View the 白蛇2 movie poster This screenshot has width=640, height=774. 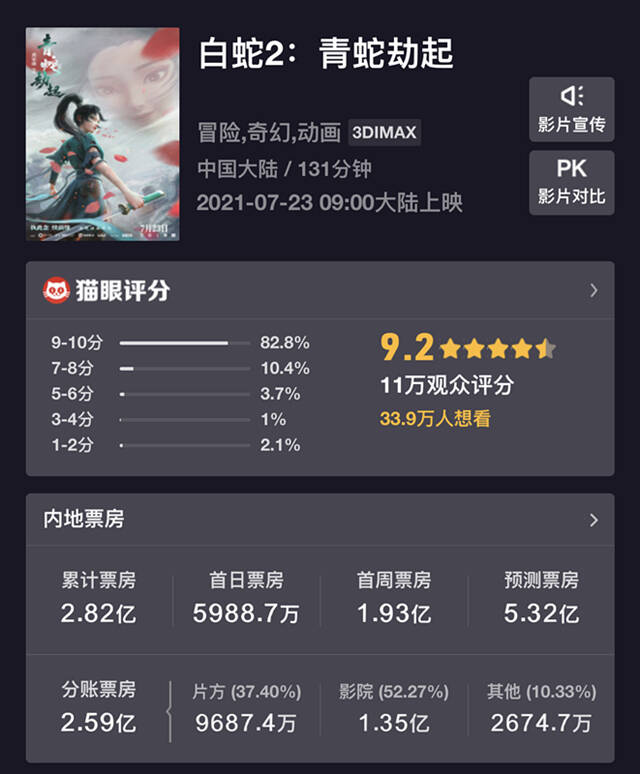pos(103,133)
